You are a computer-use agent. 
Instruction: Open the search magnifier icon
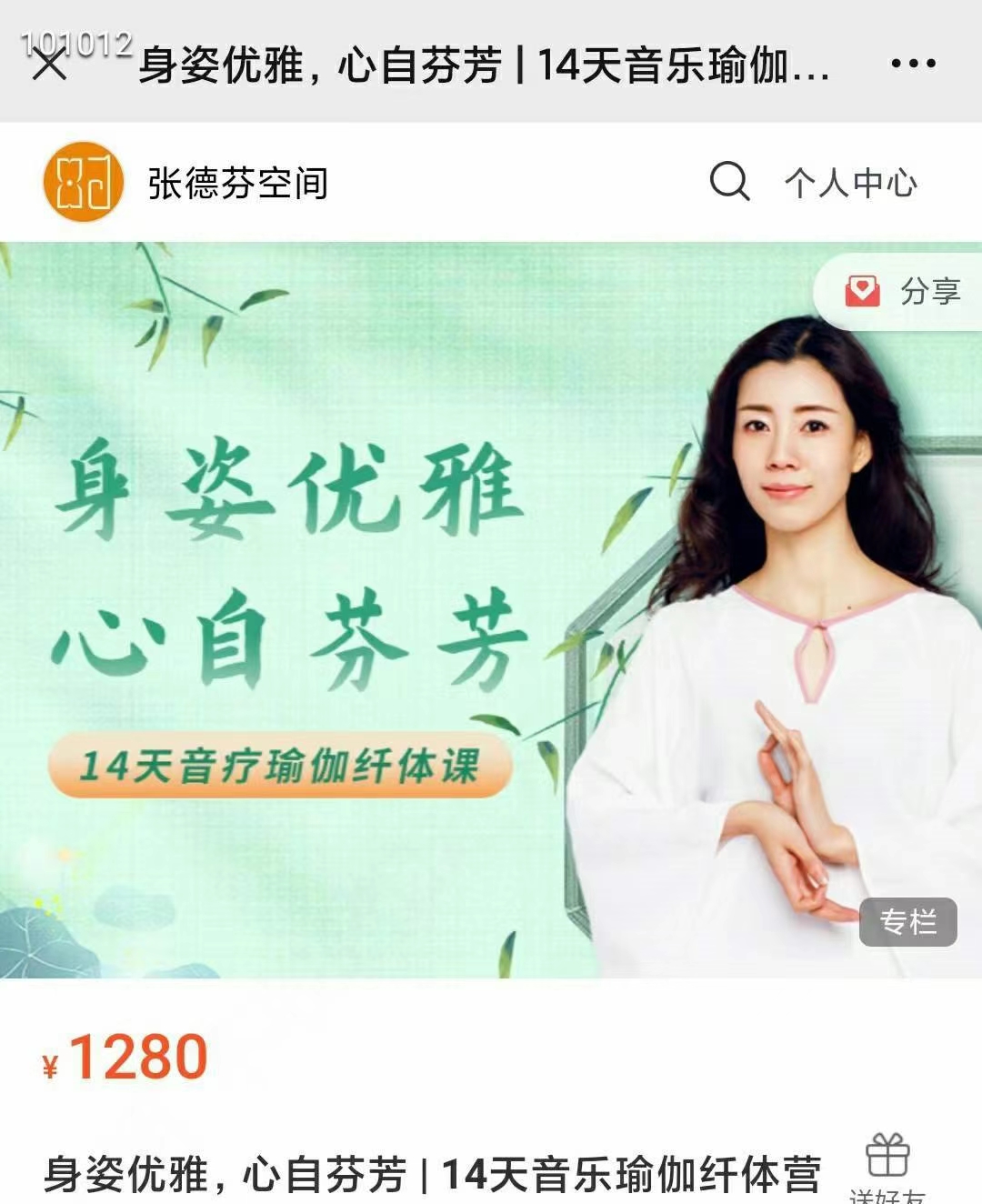click(729, 182)
